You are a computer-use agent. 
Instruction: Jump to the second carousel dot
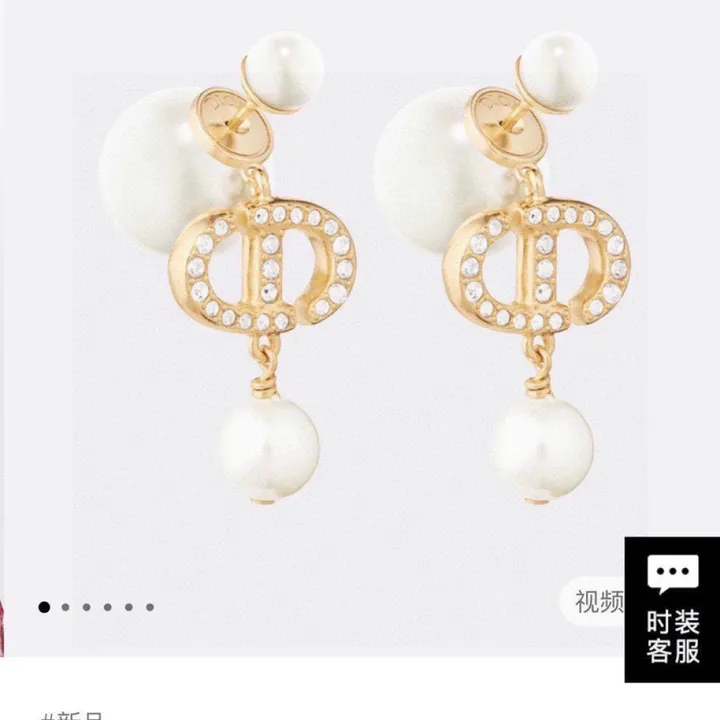(x=66, y=607)
